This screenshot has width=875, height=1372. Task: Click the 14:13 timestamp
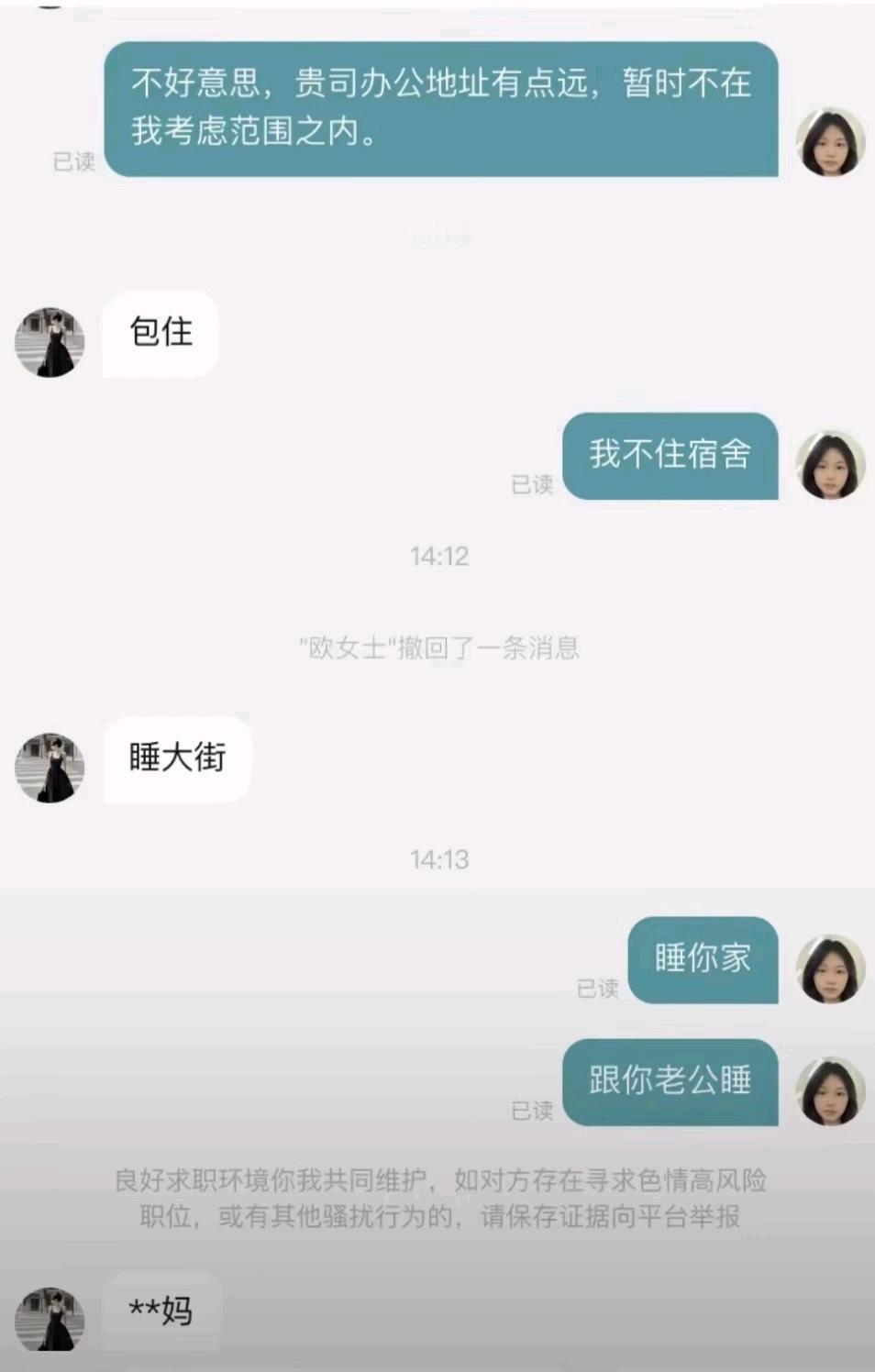pos(437,860)
